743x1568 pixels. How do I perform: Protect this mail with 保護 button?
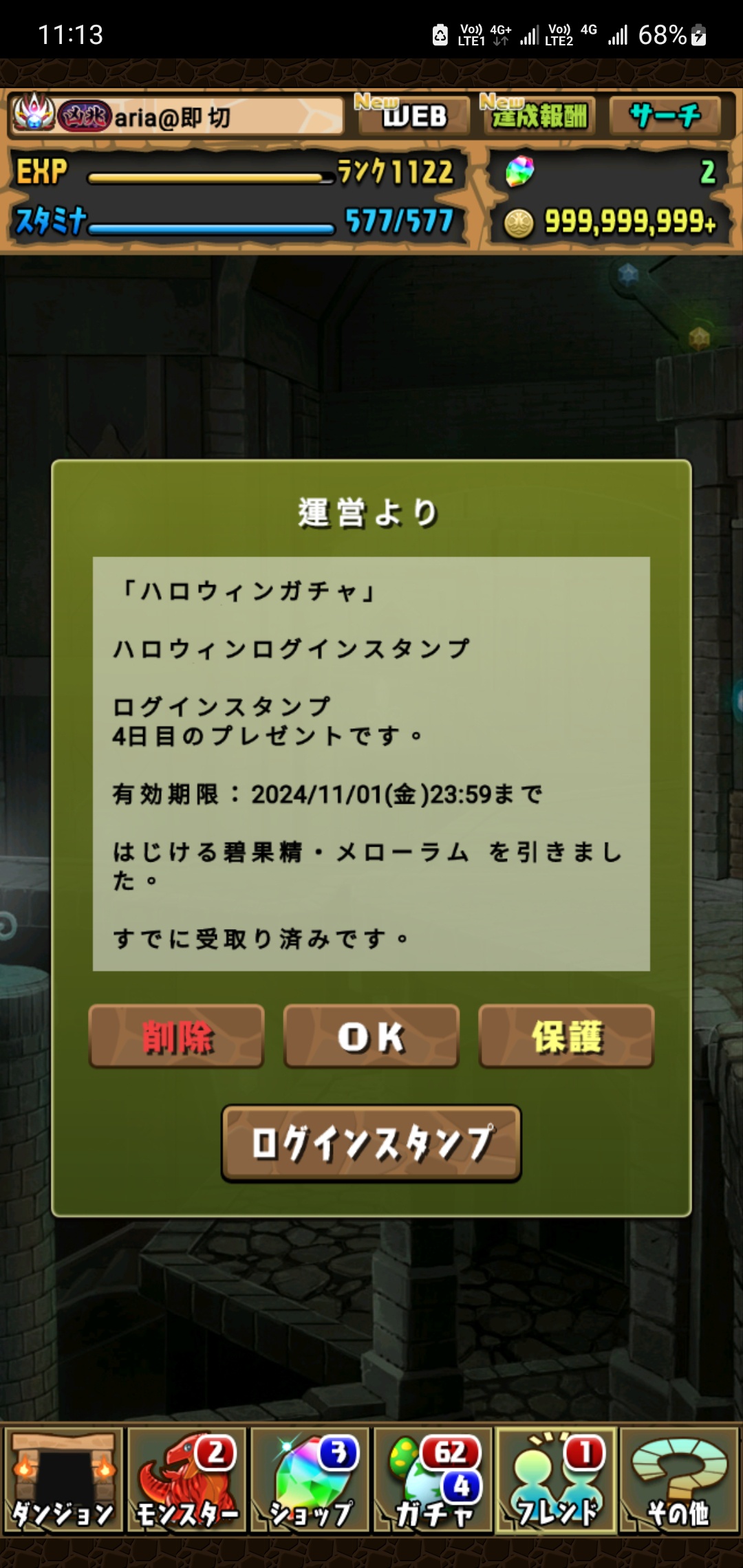click(x=566, y=1036)
